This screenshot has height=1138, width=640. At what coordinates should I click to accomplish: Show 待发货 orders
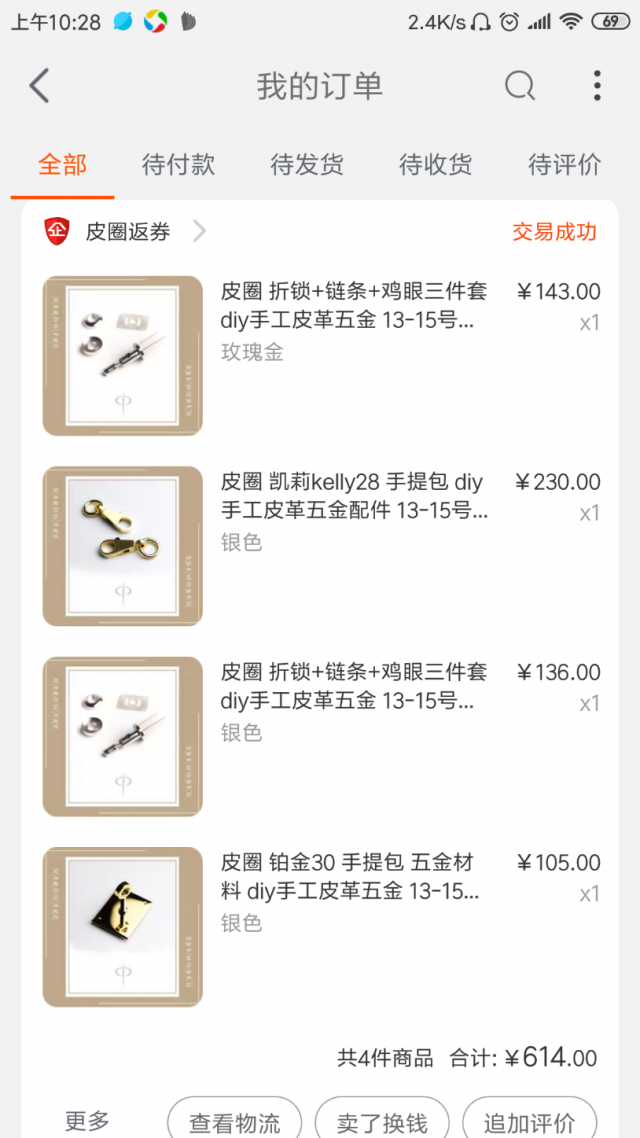click(307, 165)
